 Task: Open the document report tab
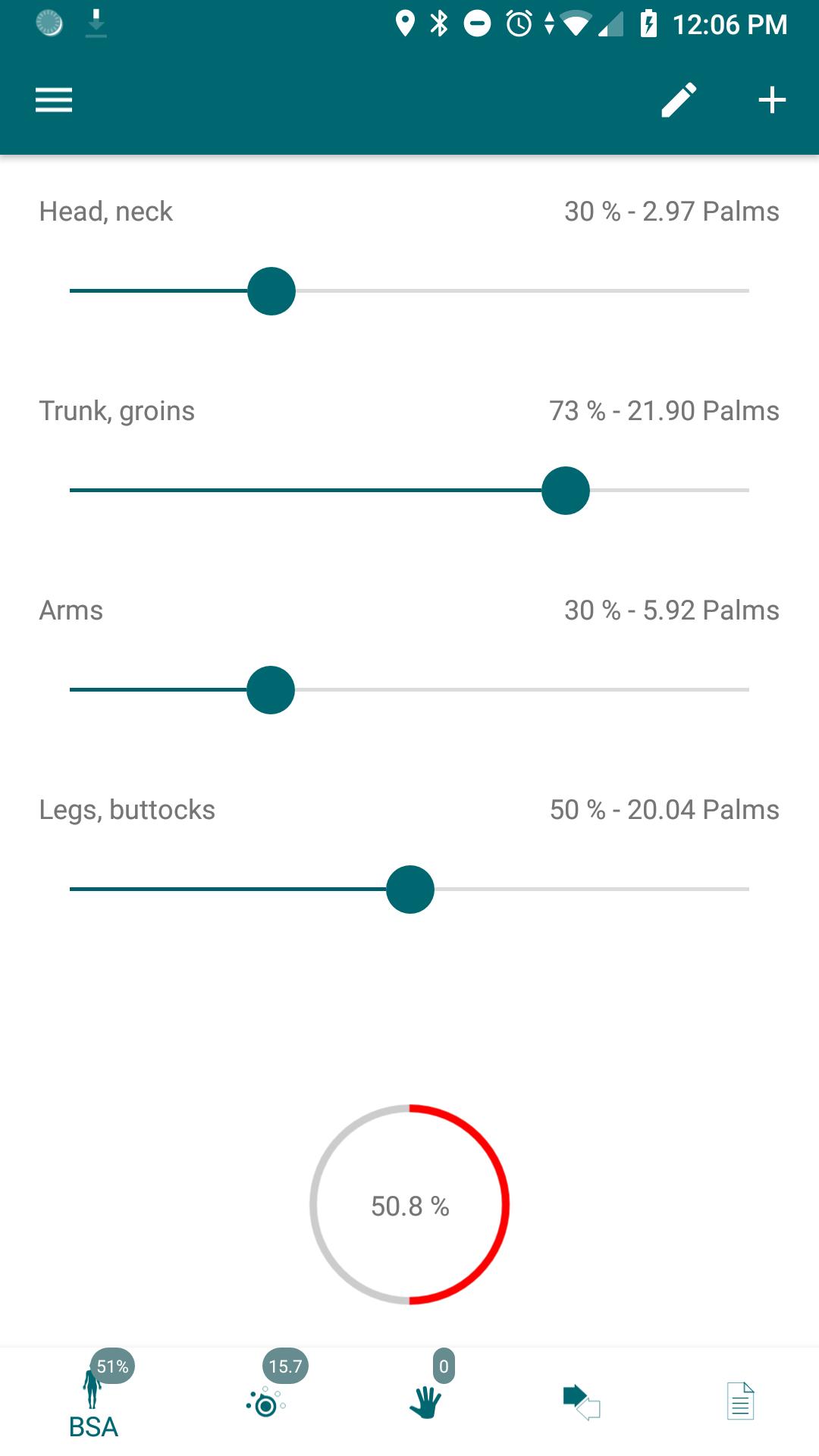coord(740,1401)
